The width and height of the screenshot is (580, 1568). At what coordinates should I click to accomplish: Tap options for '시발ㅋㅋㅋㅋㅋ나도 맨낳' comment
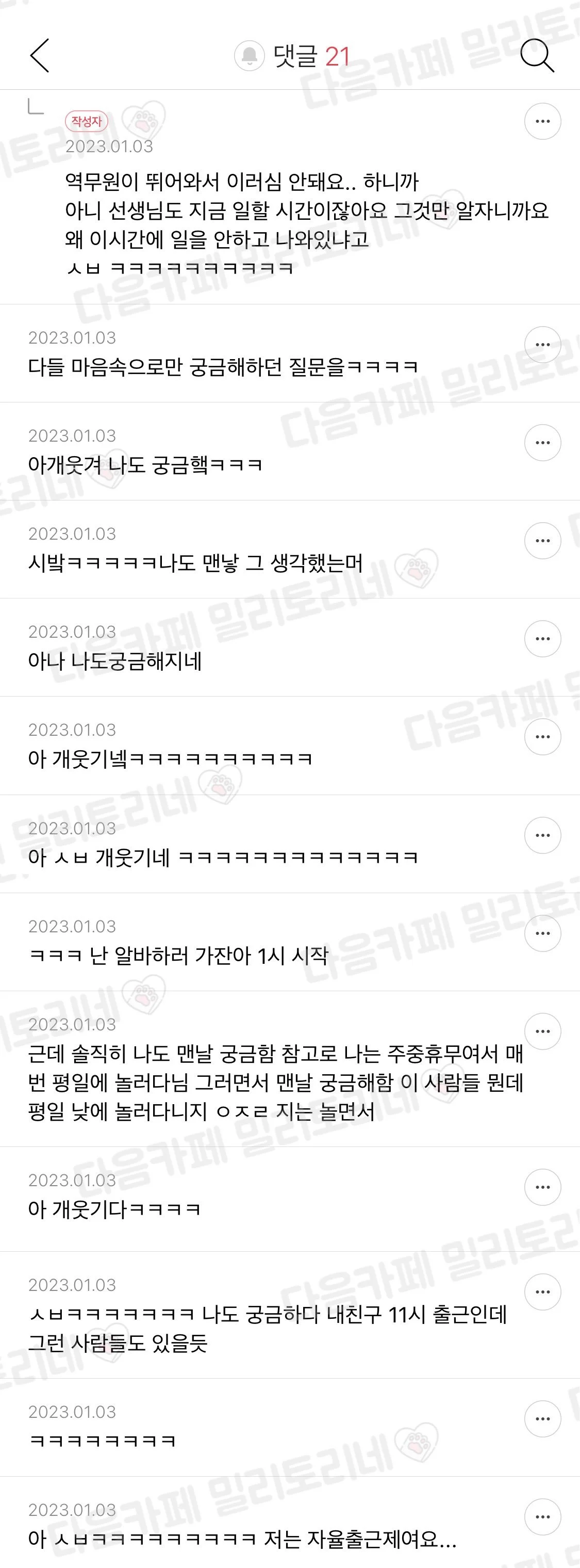[542, 541]
